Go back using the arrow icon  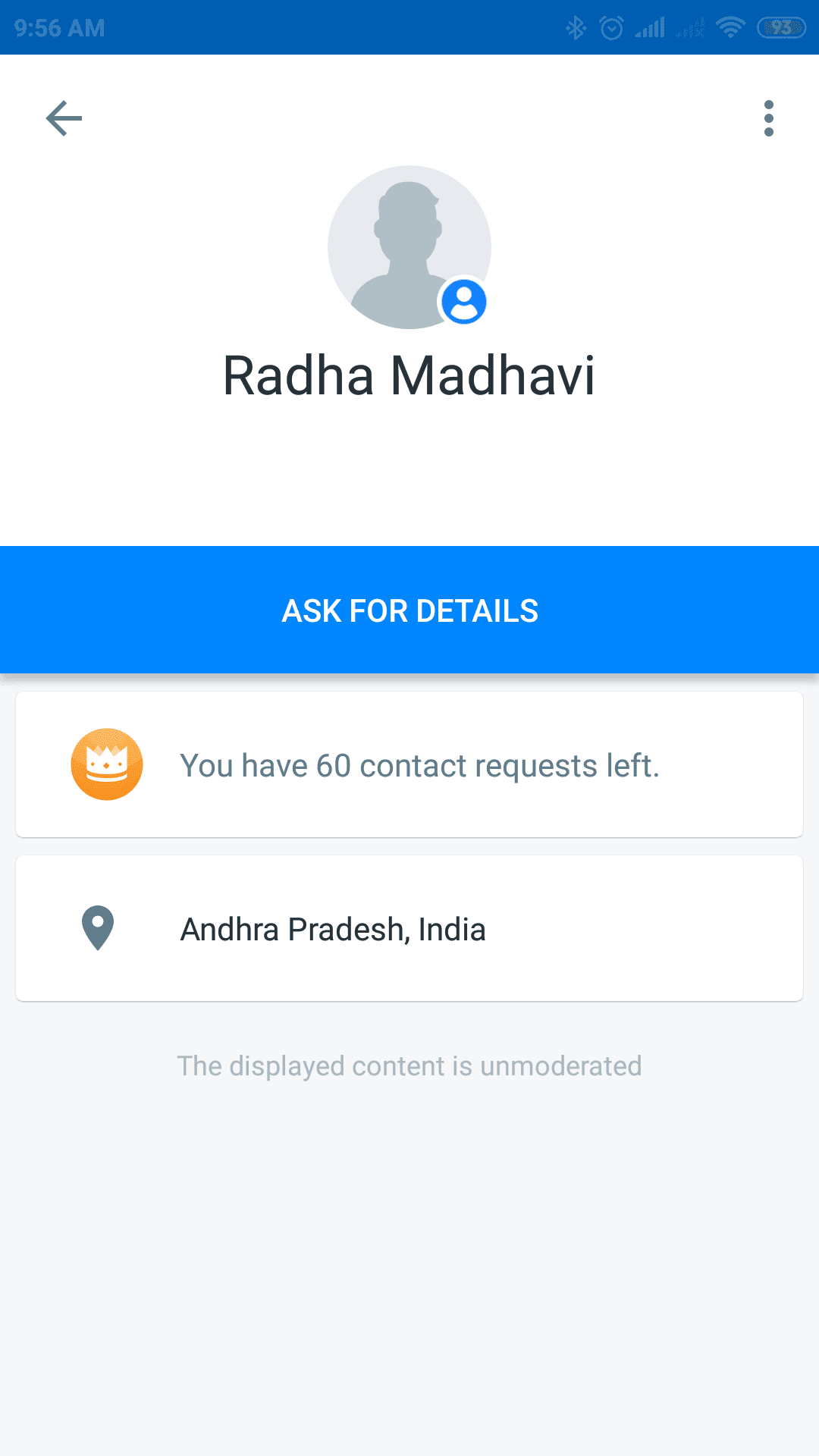(x=64, y=118)
